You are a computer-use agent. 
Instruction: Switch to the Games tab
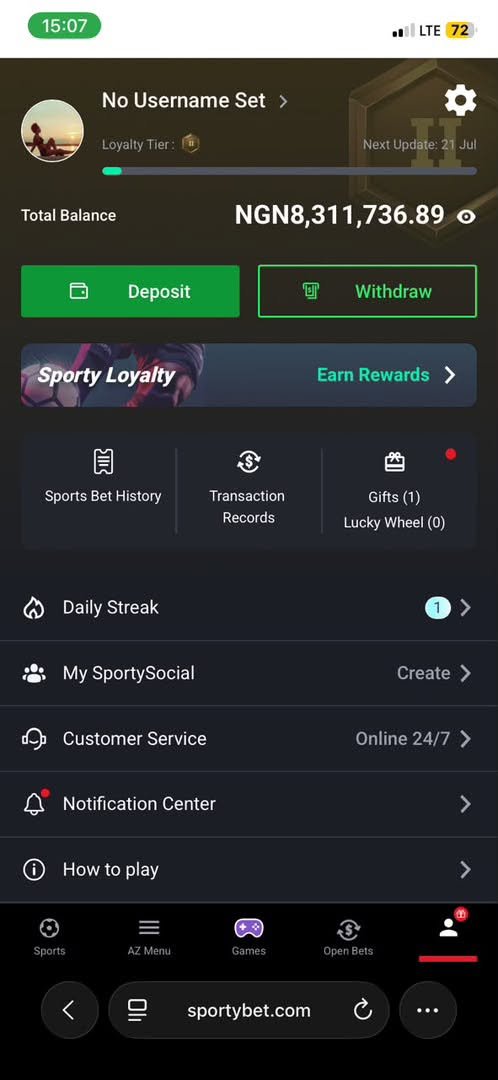pos(249,937)
